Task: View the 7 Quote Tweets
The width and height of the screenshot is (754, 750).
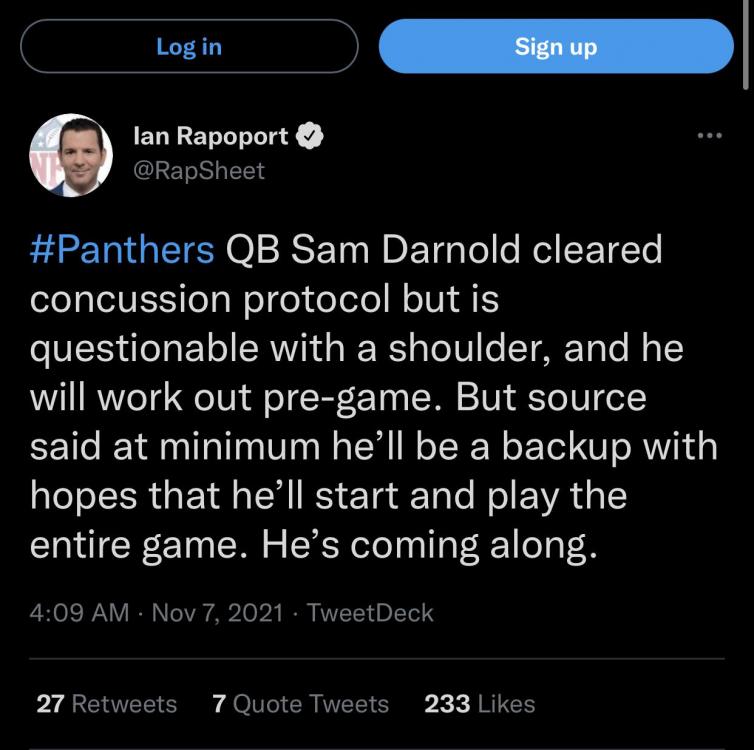Action: 300,703
